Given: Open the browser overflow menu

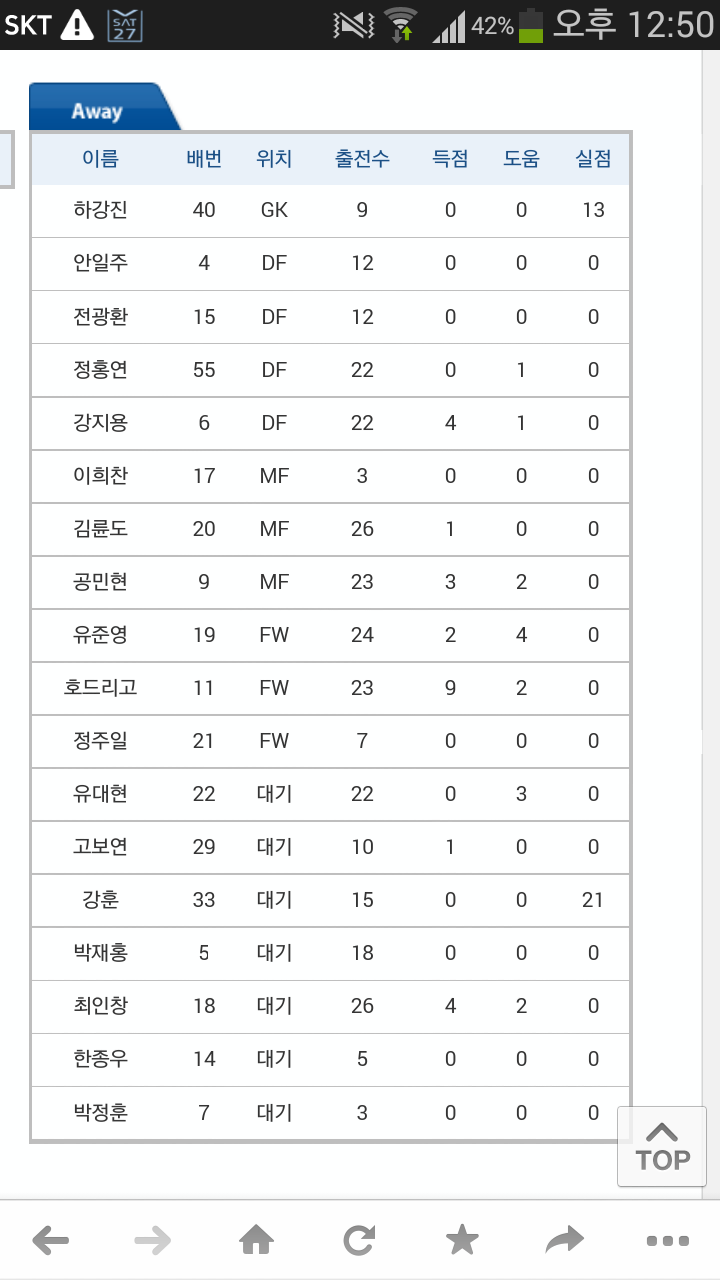Looking at the screenshot, I should click(665, 1240).
